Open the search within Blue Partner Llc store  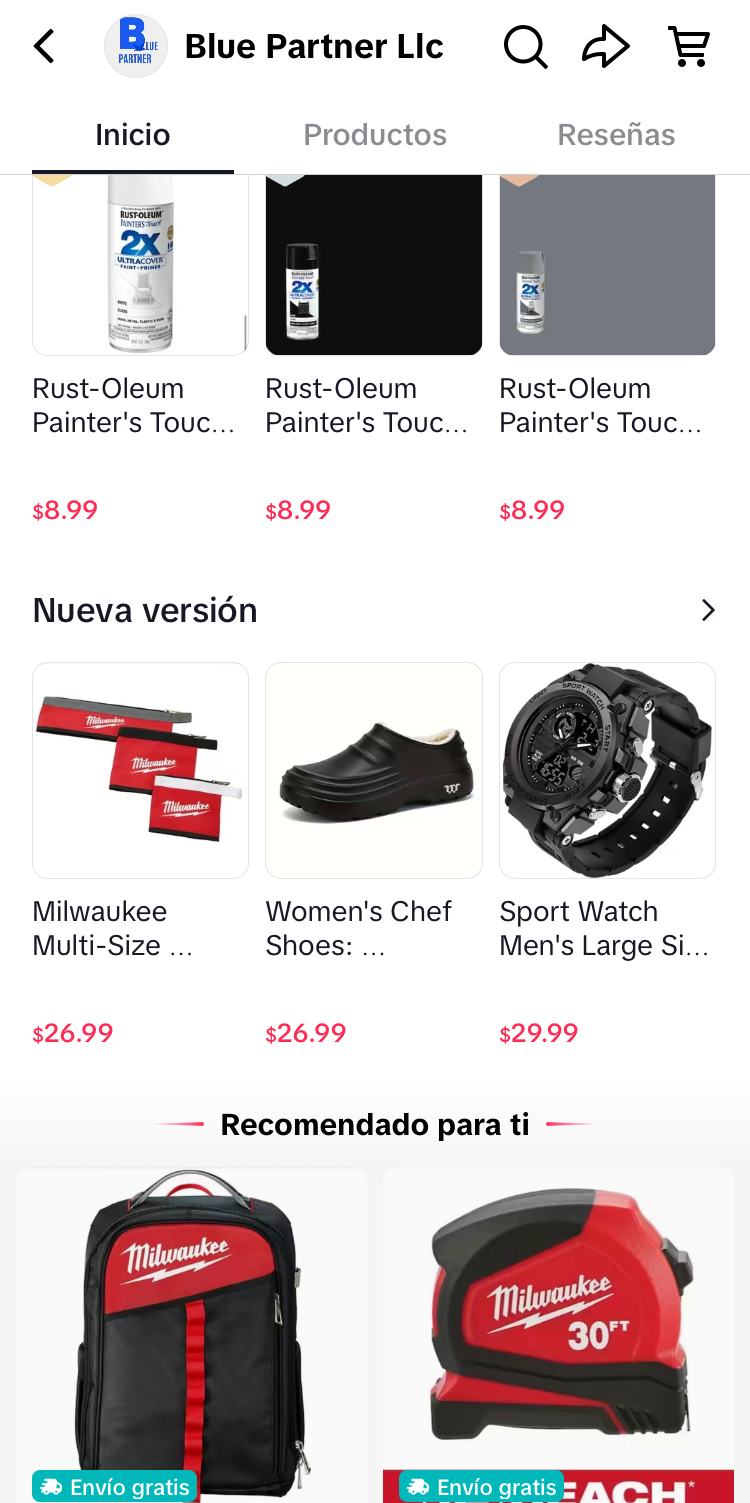click(x=525, y=46)
